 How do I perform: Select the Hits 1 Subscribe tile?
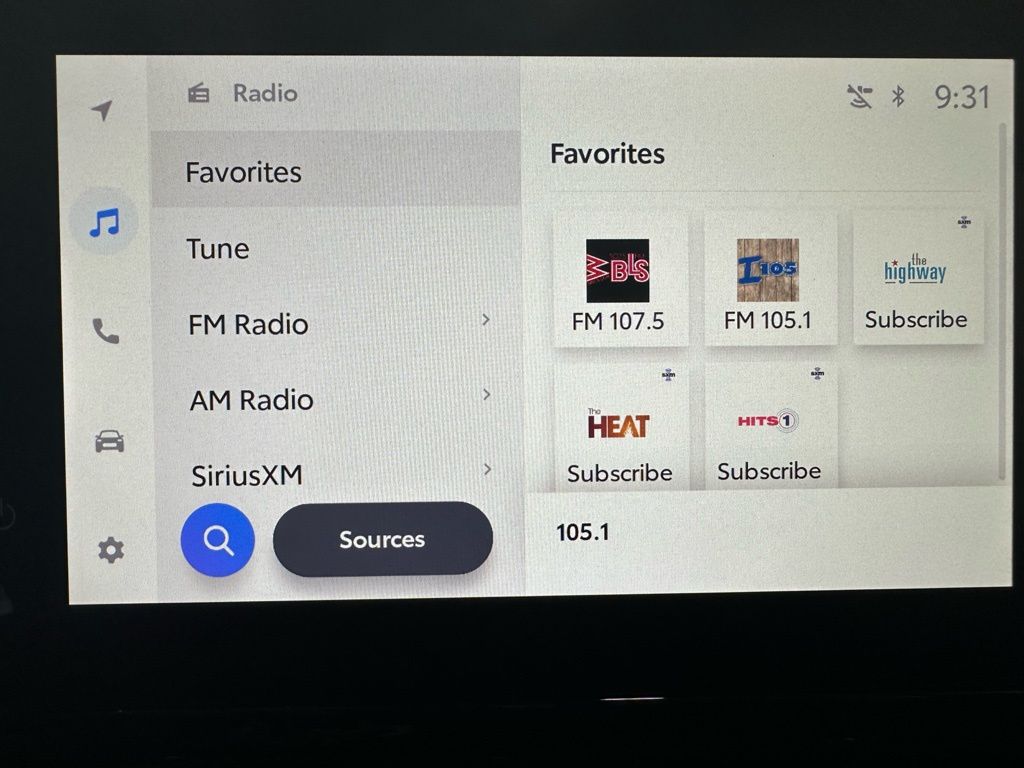tap(768, 430)
